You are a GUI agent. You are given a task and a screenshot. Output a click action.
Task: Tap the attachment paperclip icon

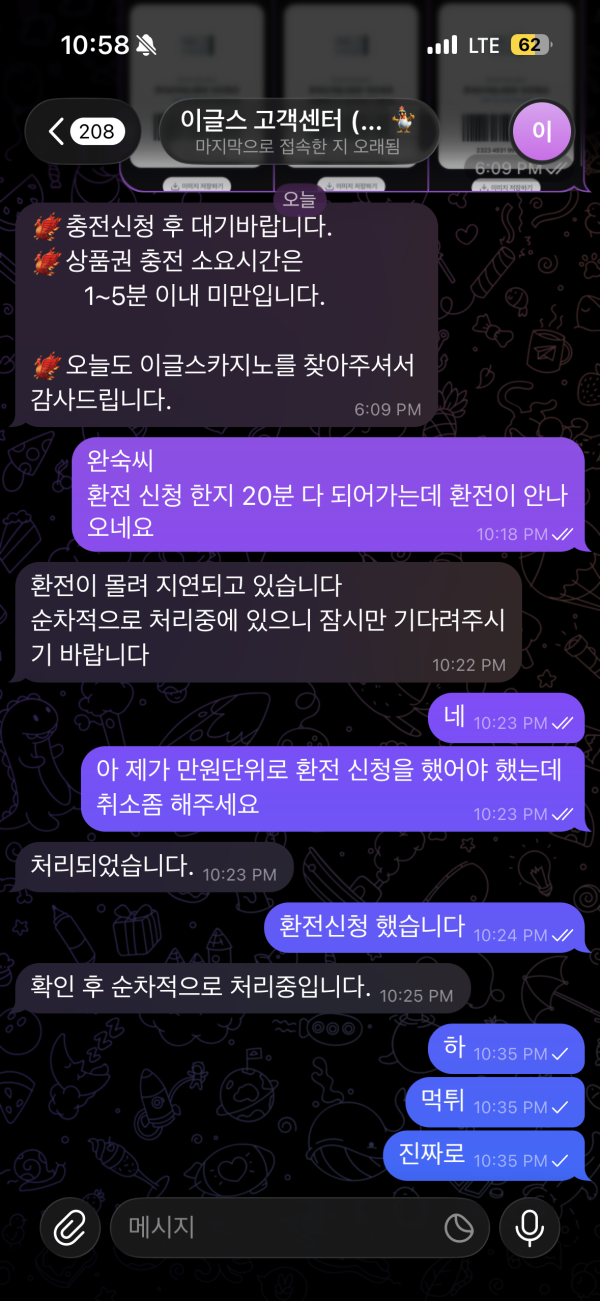point(70,1227)
